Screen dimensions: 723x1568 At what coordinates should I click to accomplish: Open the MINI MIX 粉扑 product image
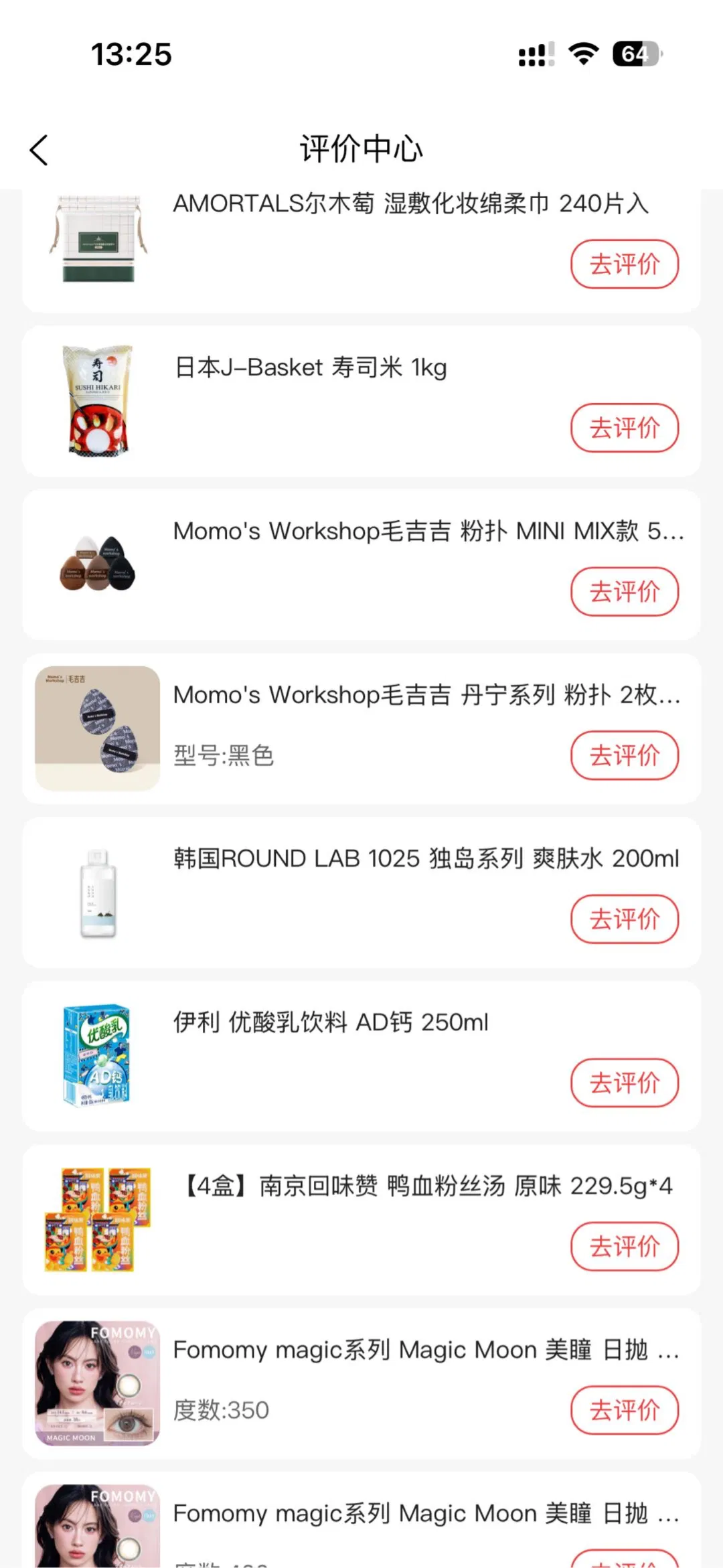click(98, 564)
